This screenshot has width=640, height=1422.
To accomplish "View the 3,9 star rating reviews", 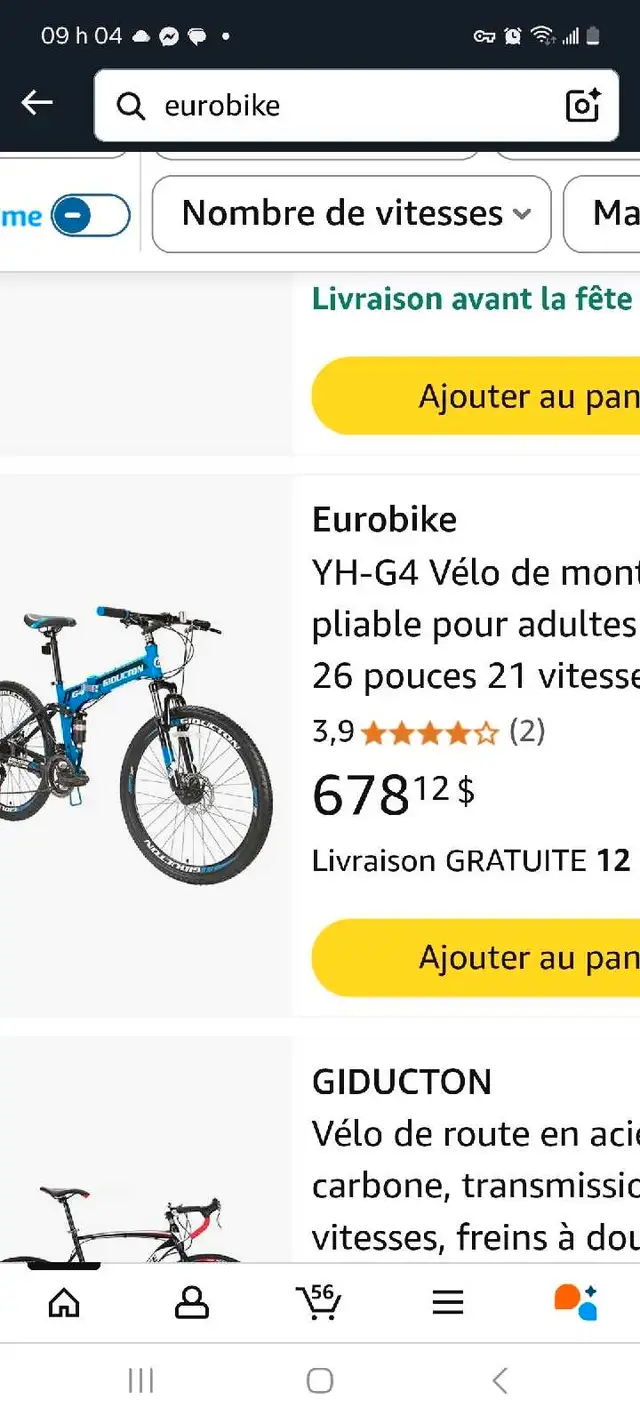I will [429, 732].
